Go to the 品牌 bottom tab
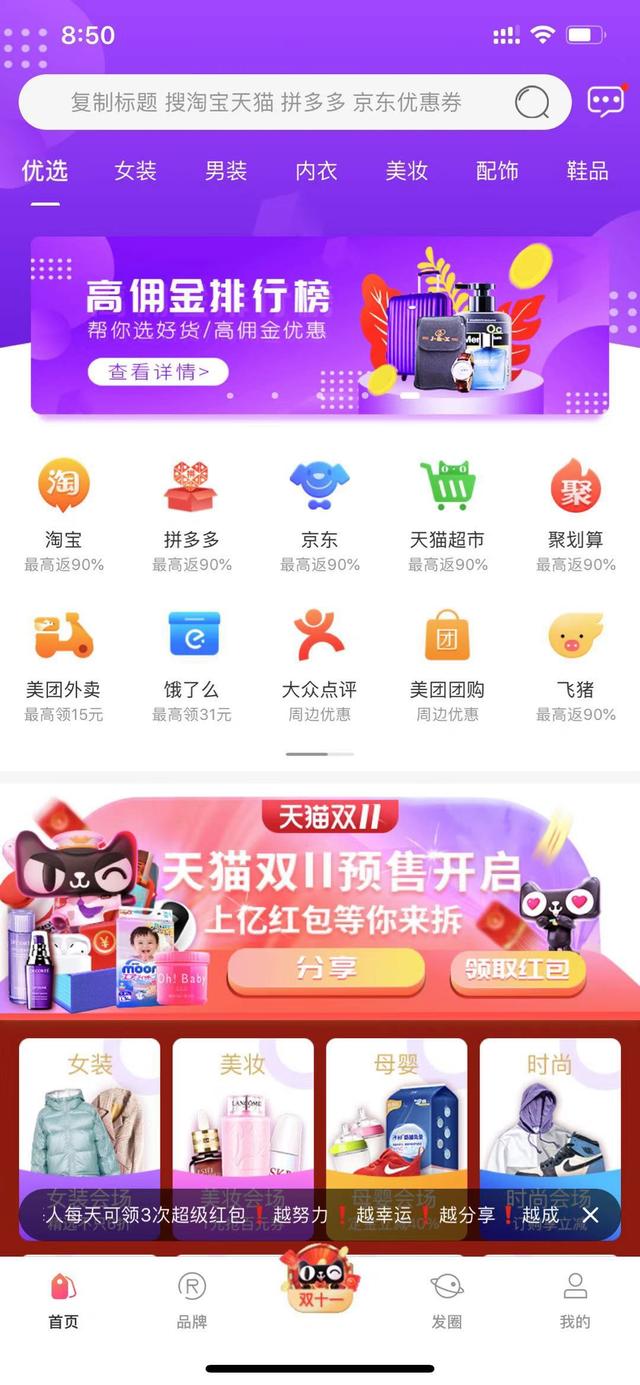This screenshot has height=1385, width=640. tap(191, 1300)
